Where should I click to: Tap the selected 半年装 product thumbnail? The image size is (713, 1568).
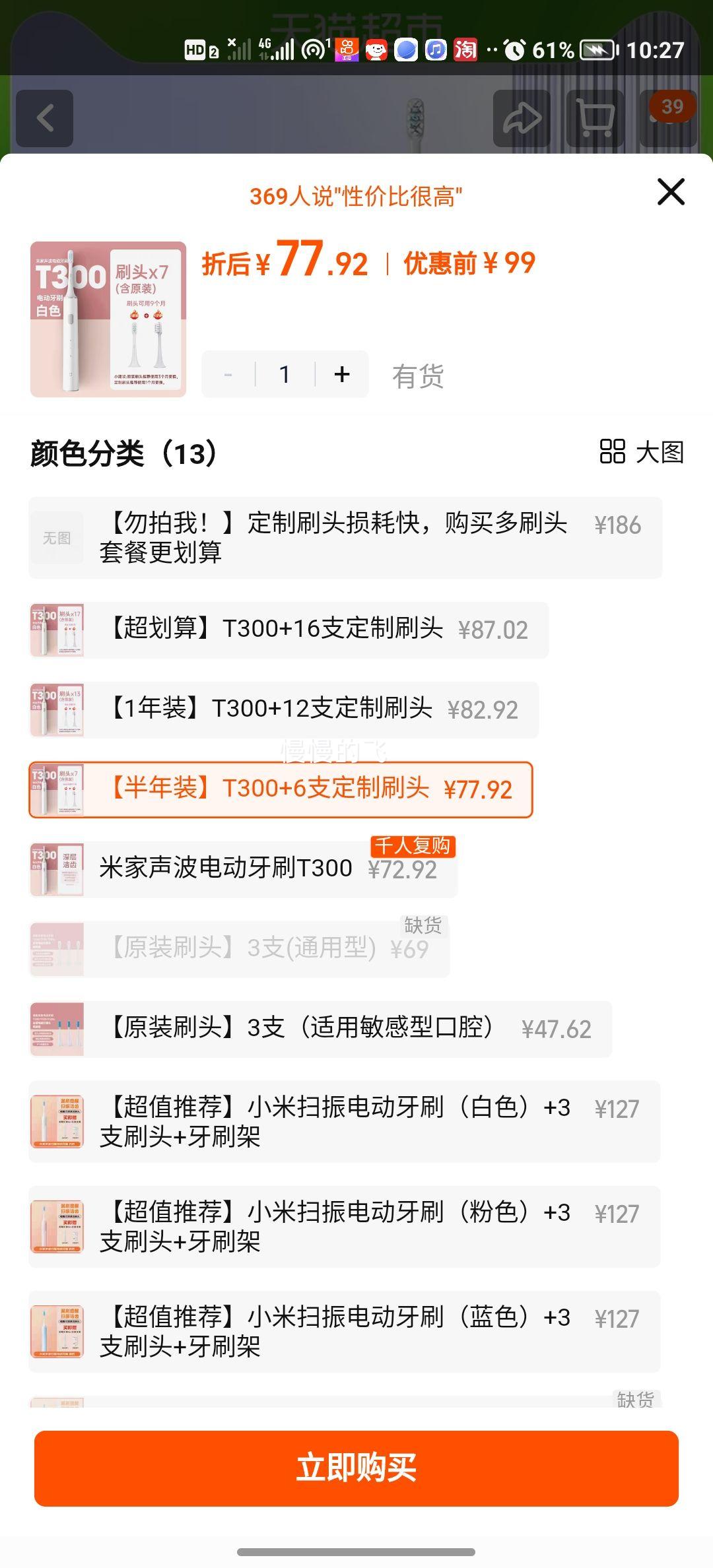tap(58, 789)
